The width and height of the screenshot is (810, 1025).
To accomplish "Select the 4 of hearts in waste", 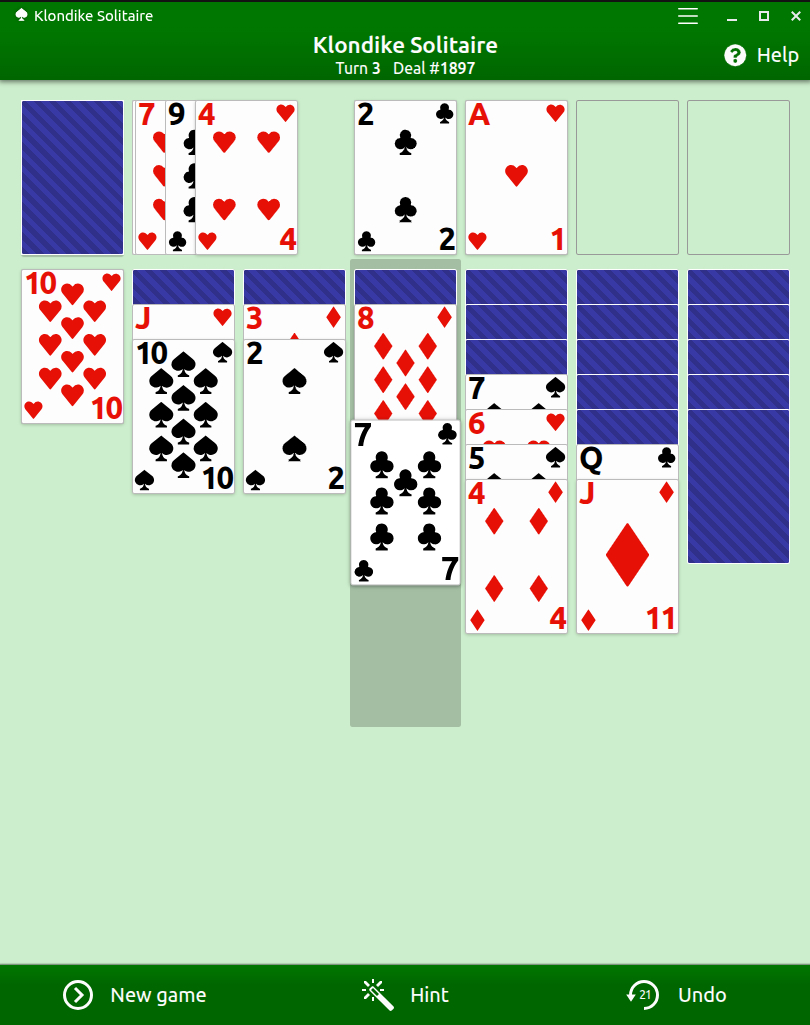I will pos(247,177).
